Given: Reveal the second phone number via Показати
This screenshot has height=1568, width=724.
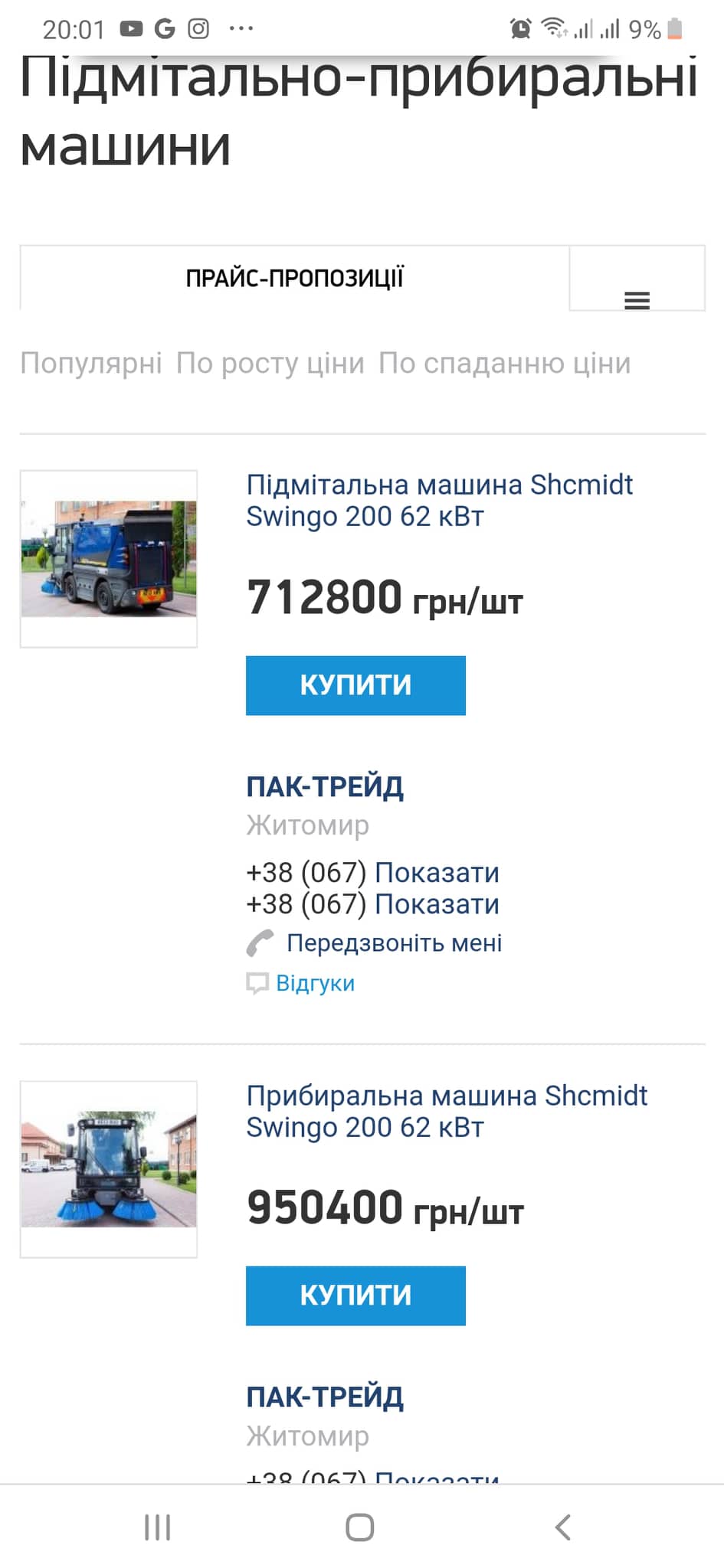Looking at the screenshot, I should (437, 904).
